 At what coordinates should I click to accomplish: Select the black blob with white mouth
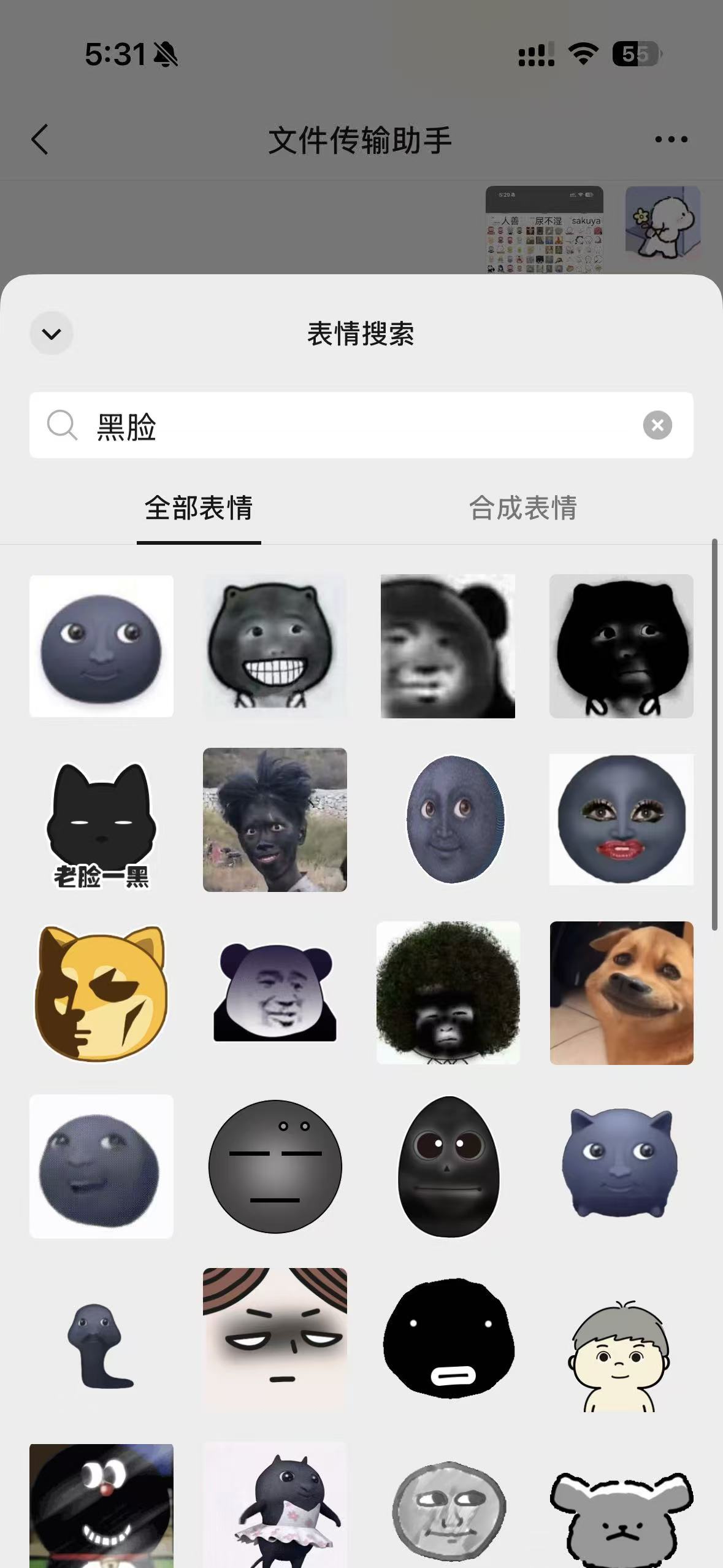(448, 1339)
